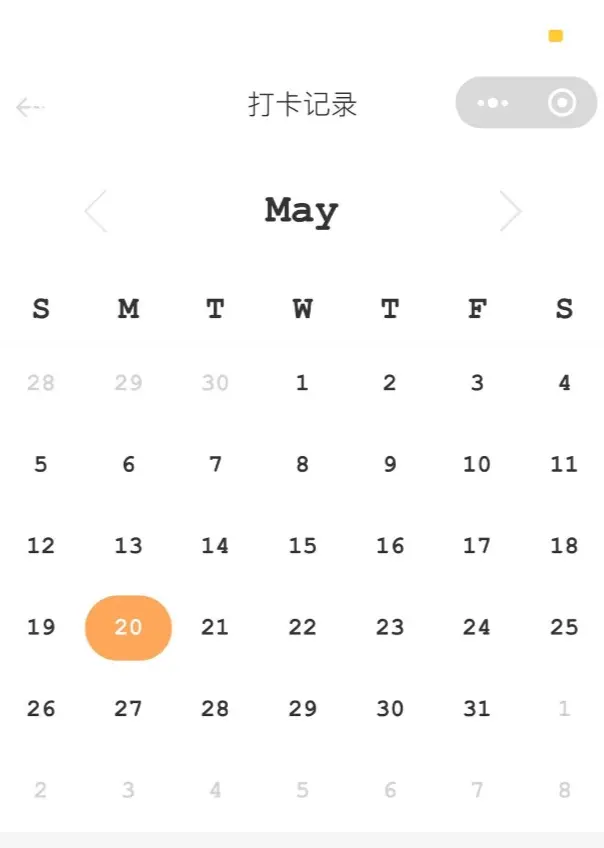Viewport: 604px width, 848px height.
Task: Close the mini program with the circle button
Action: 562,103
